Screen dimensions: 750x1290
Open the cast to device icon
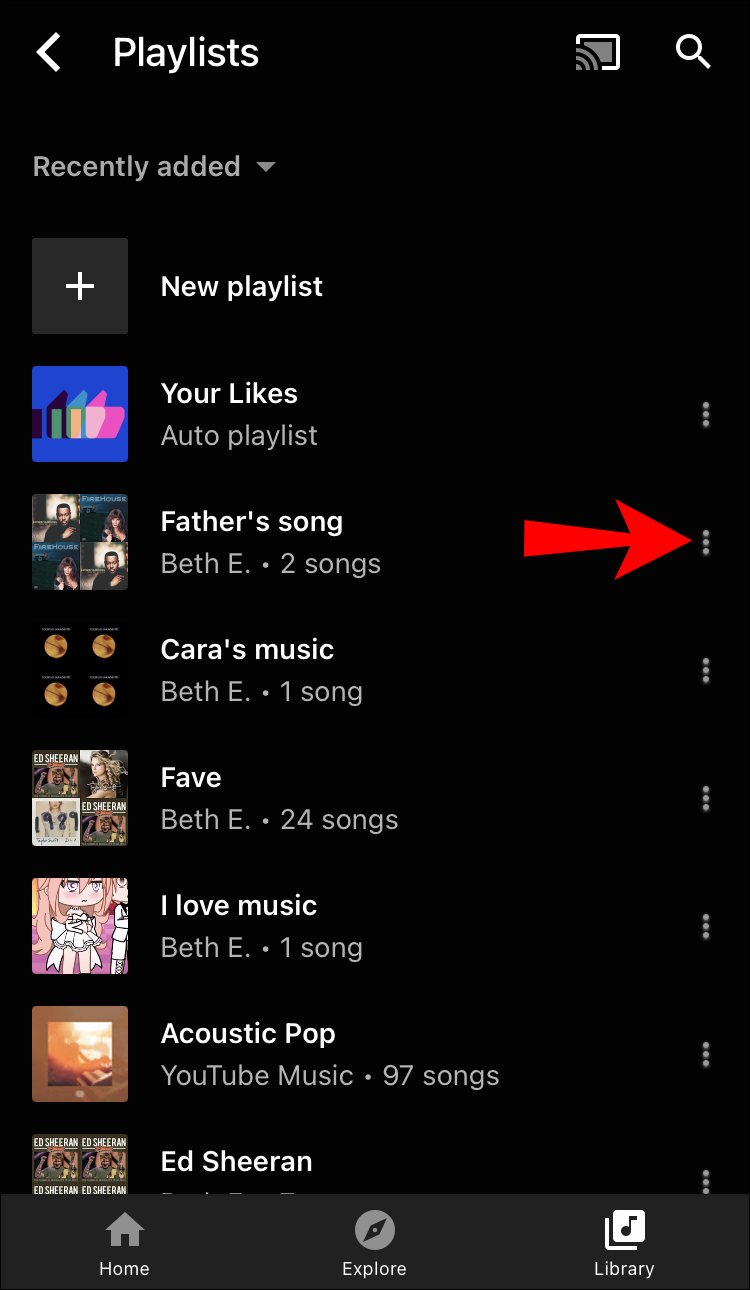597,52
